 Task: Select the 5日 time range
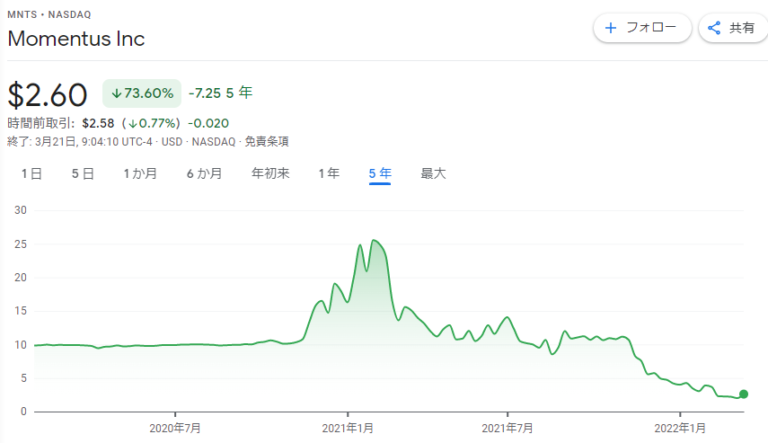(83, 173)
